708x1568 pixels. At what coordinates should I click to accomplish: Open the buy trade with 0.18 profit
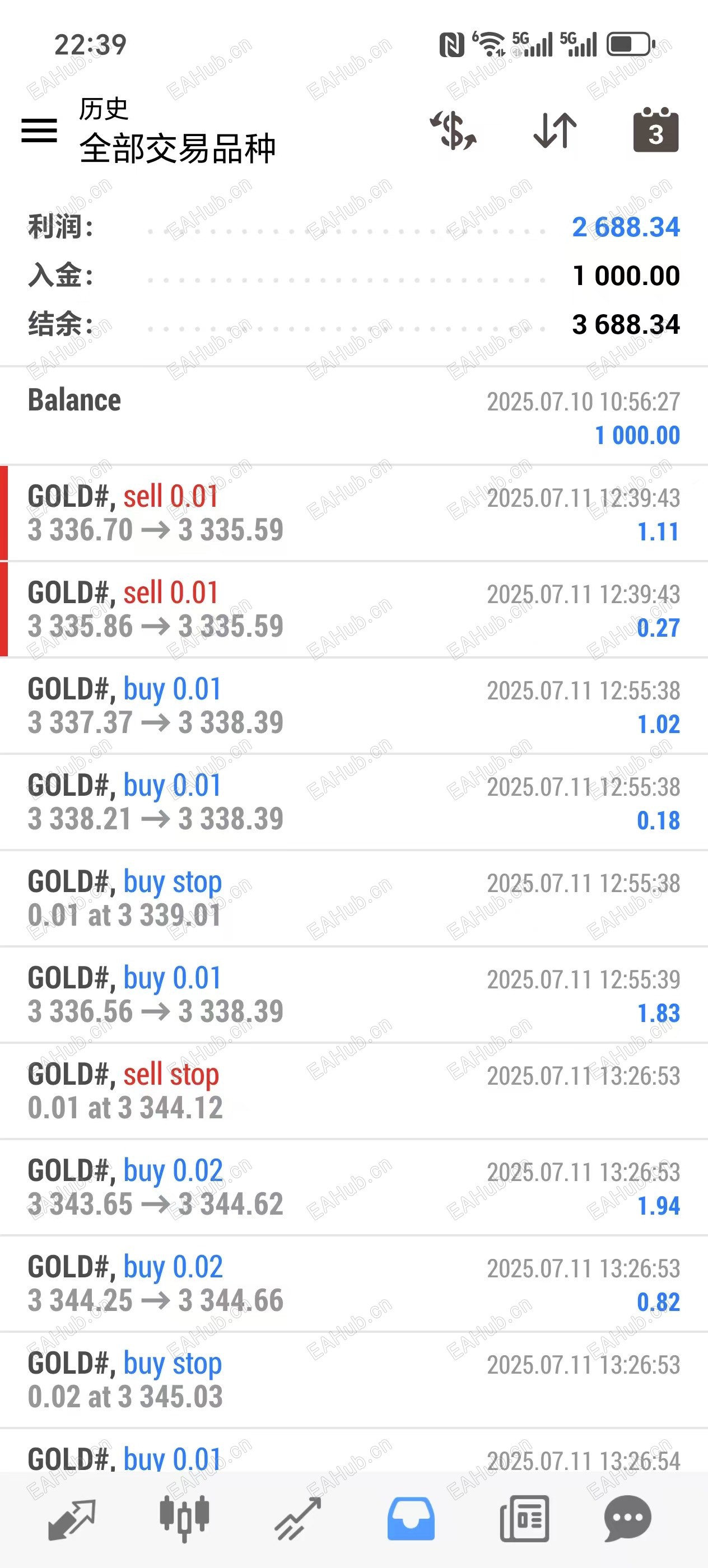pyautogui.click(x=353, y=802)
